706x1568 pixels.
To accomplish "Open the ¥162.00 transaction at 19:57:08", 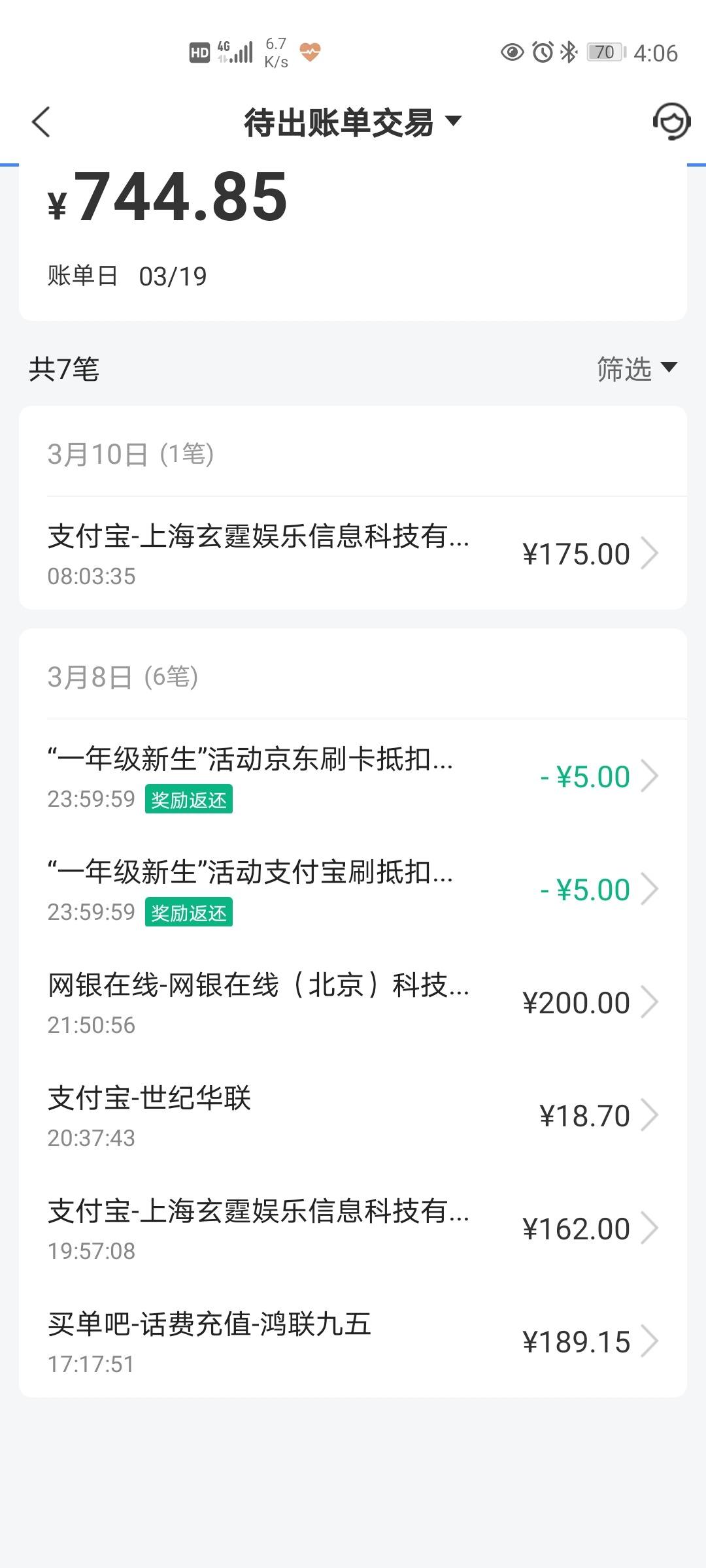I will (353, 1228).
